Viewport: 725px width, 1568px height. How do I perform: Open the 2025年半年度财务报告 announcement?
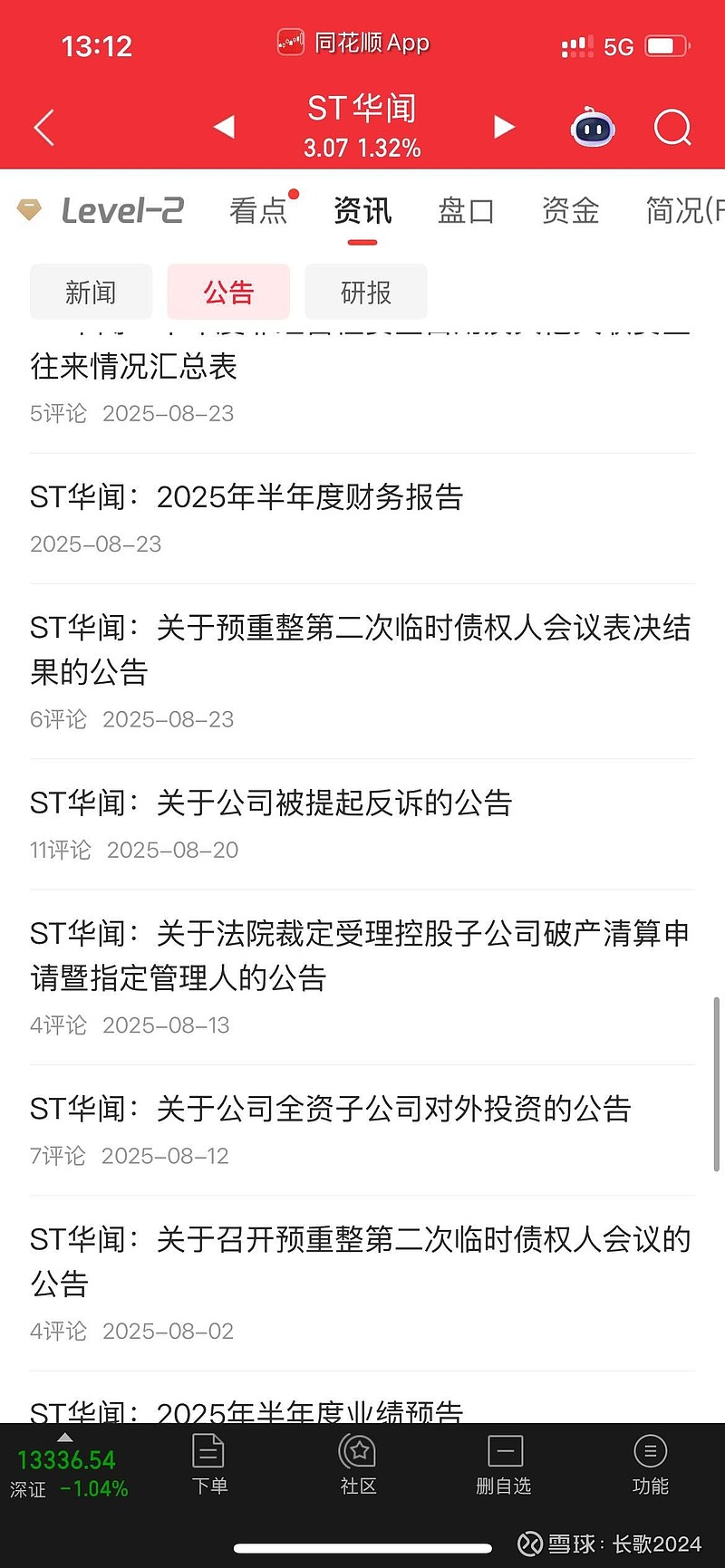click(x=246, y=497)
